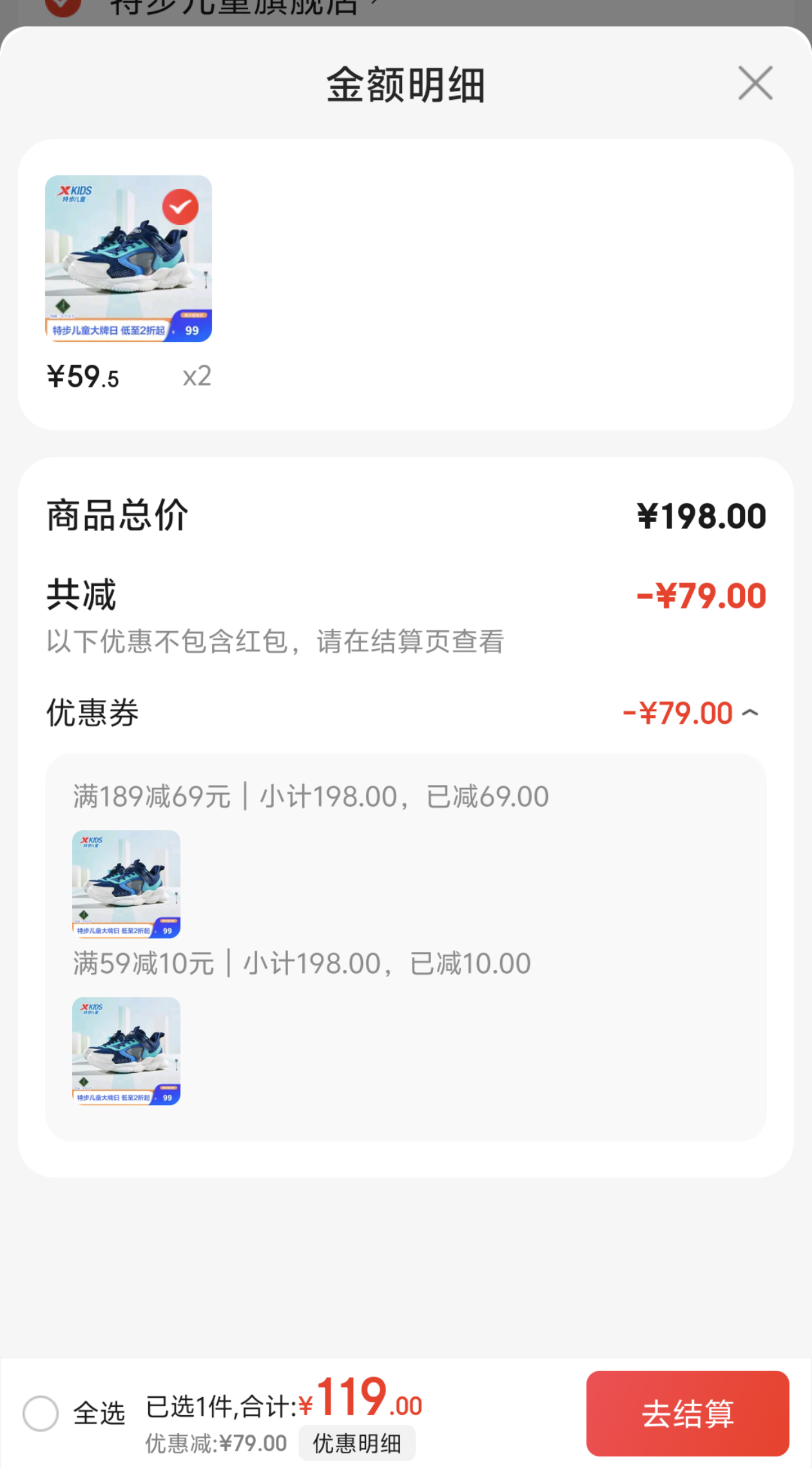View shoe under 满189减69元 coupon

pos(126,884)
